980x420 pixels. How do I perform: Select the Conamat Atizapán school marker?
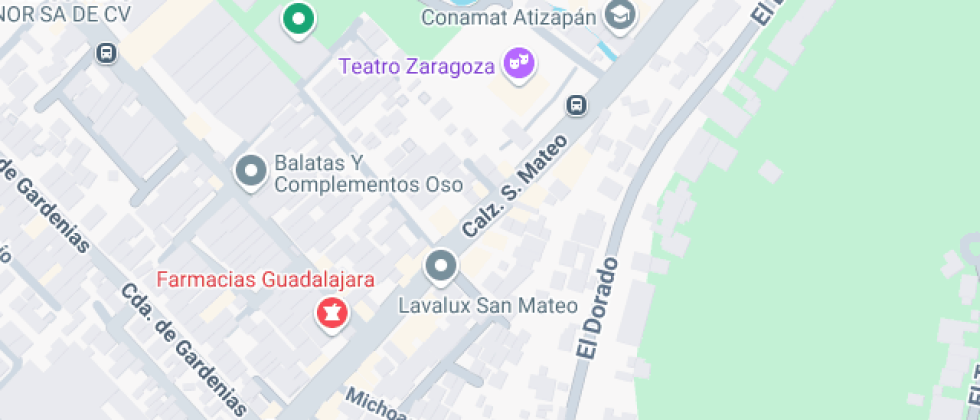(x=620, y=16)
